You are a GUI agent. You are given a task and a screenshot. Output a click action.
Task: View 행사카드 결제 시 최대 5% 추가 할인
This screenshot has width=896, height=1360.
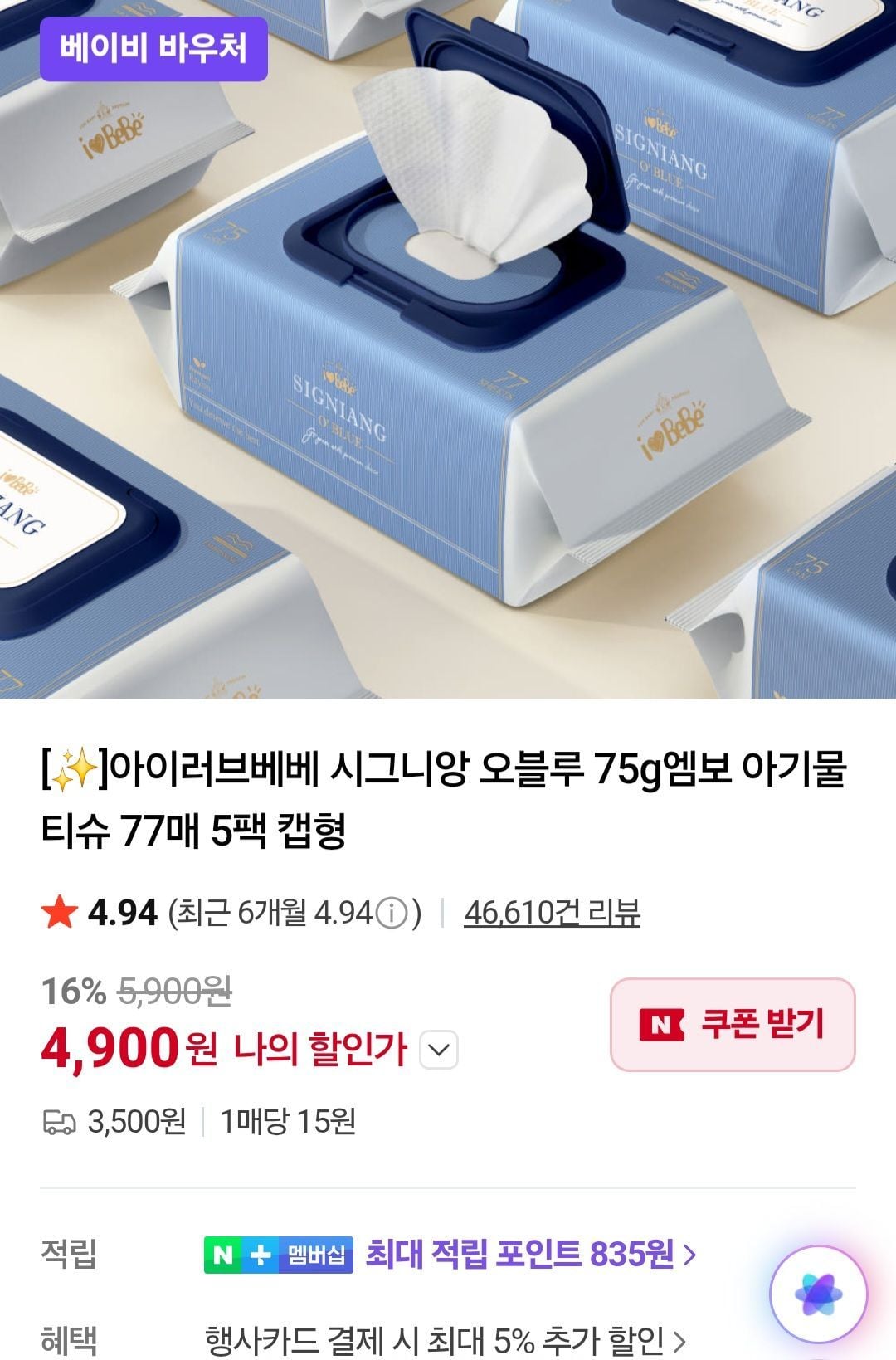point(446,1339)
